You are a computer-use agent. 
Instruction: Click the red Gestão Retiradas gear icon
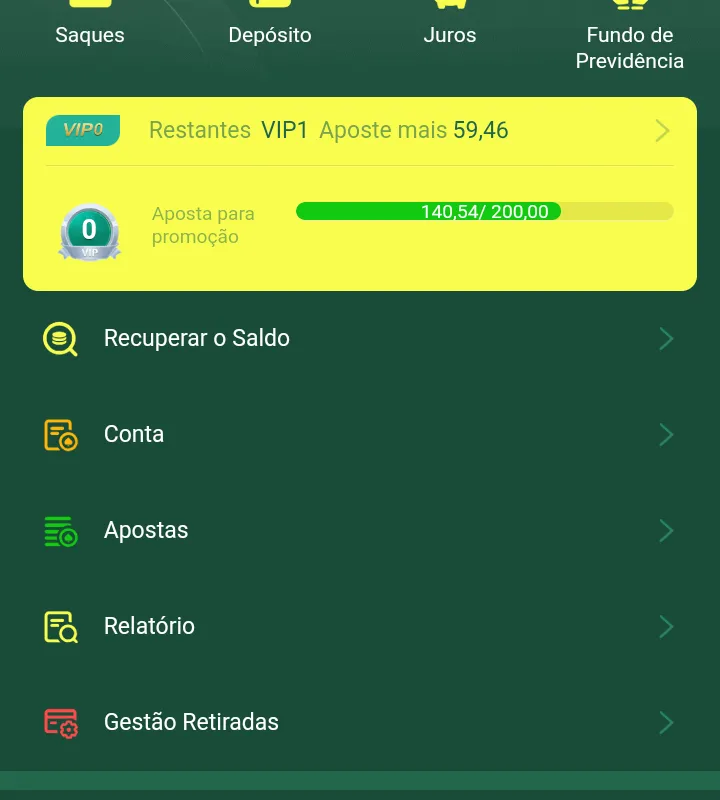coord(60,722)
